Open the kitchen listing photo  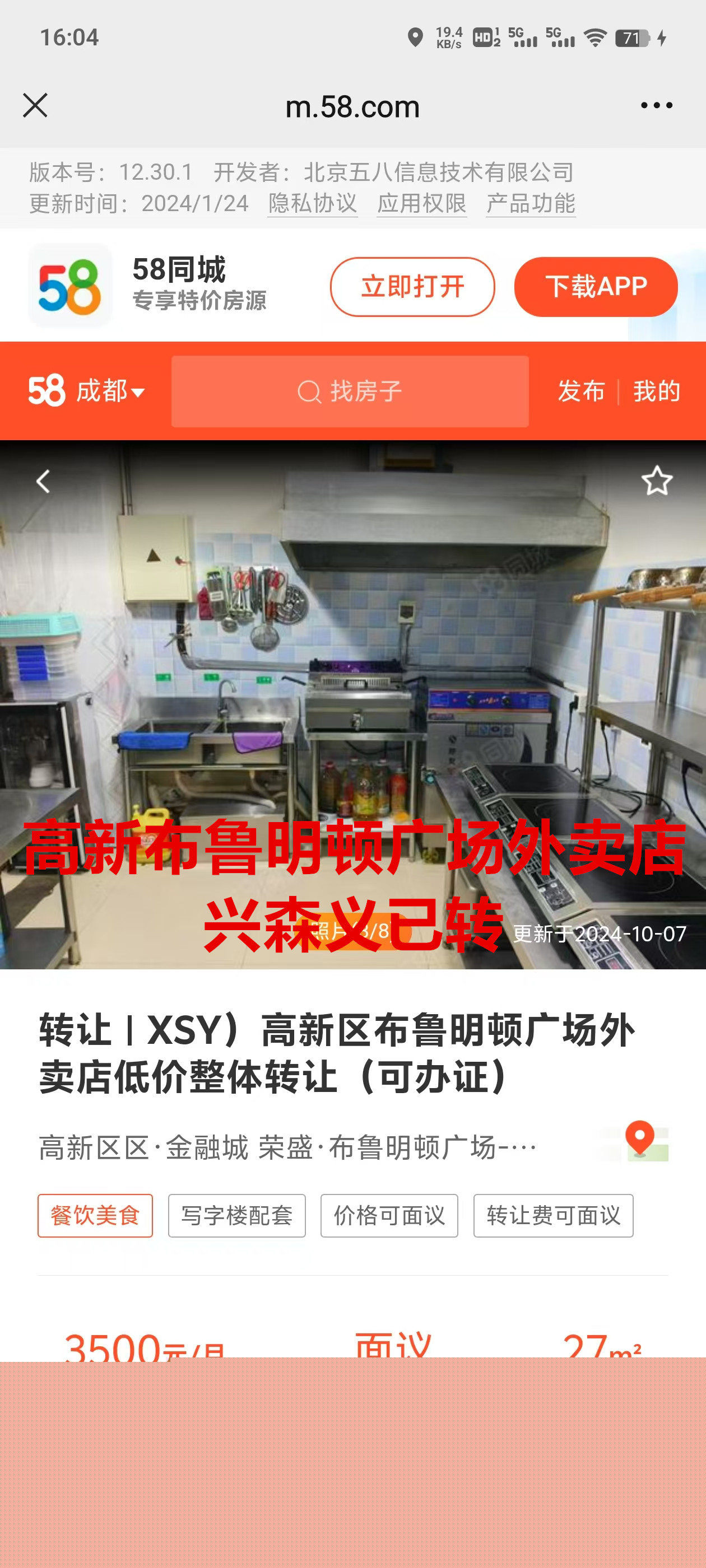(352, 670)
